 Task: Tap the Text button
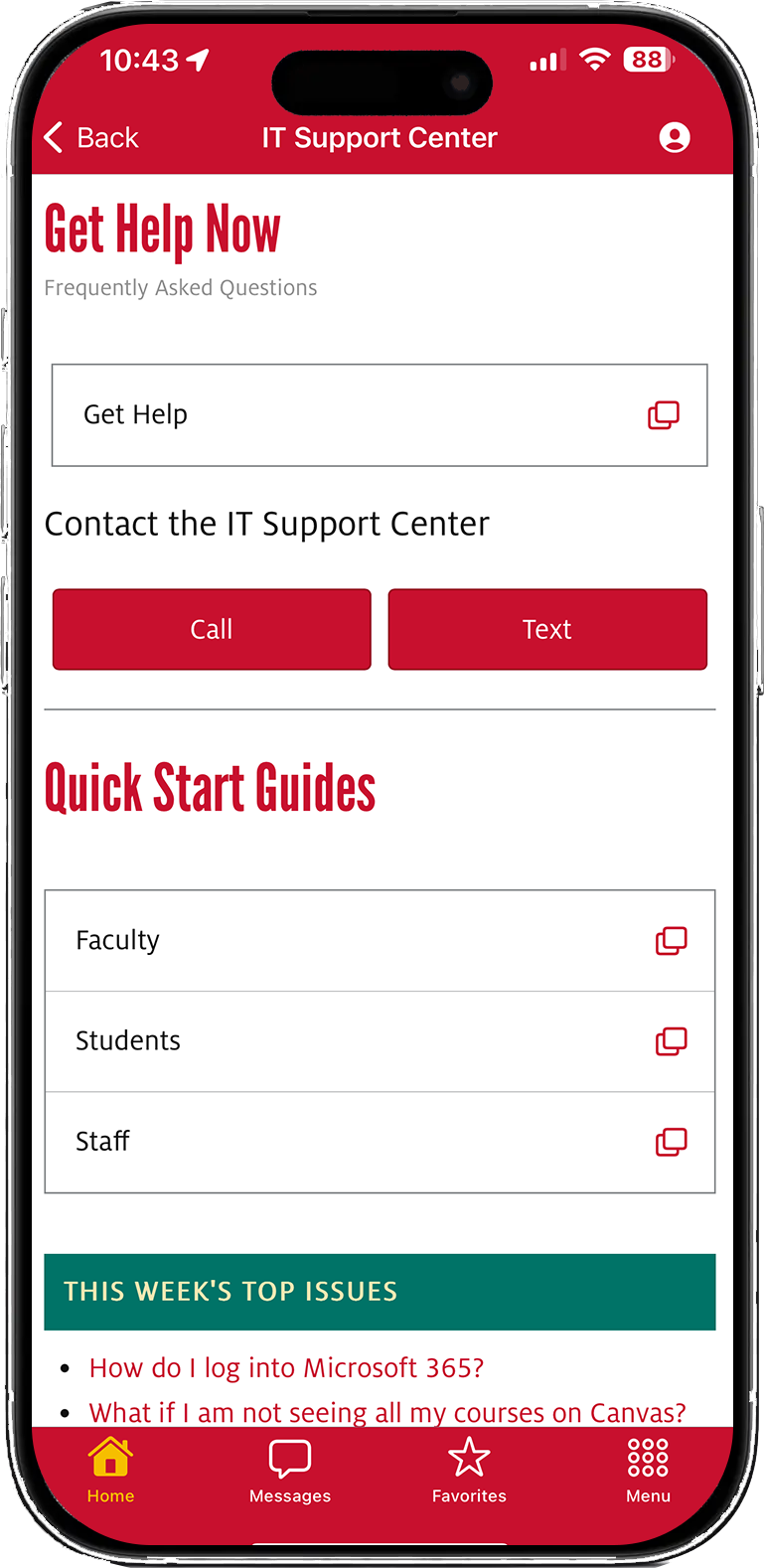pos(547,629)
